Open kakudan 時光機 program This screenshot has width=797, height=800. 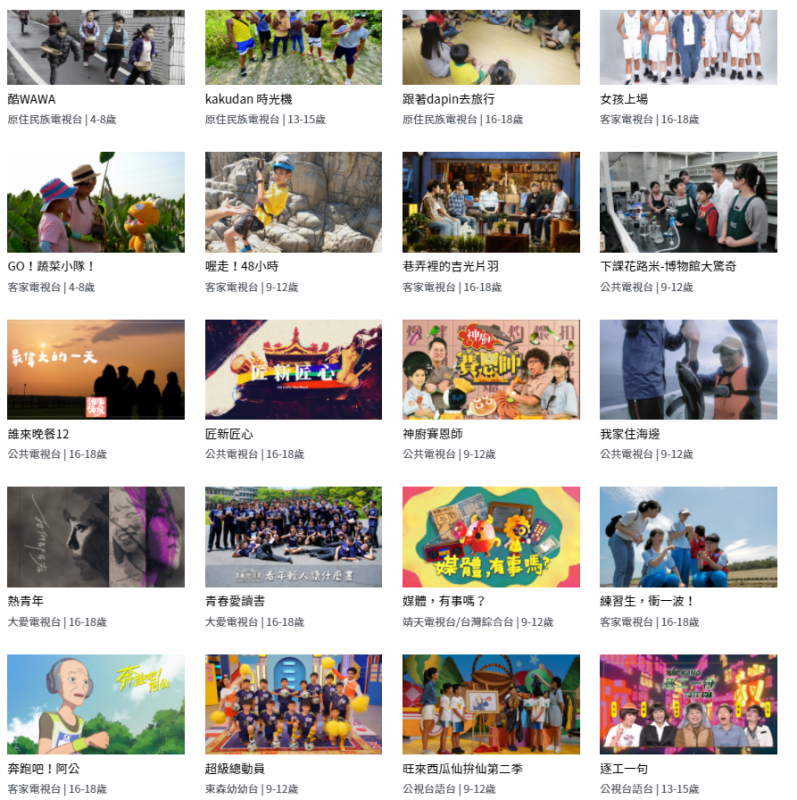[293, 48]
